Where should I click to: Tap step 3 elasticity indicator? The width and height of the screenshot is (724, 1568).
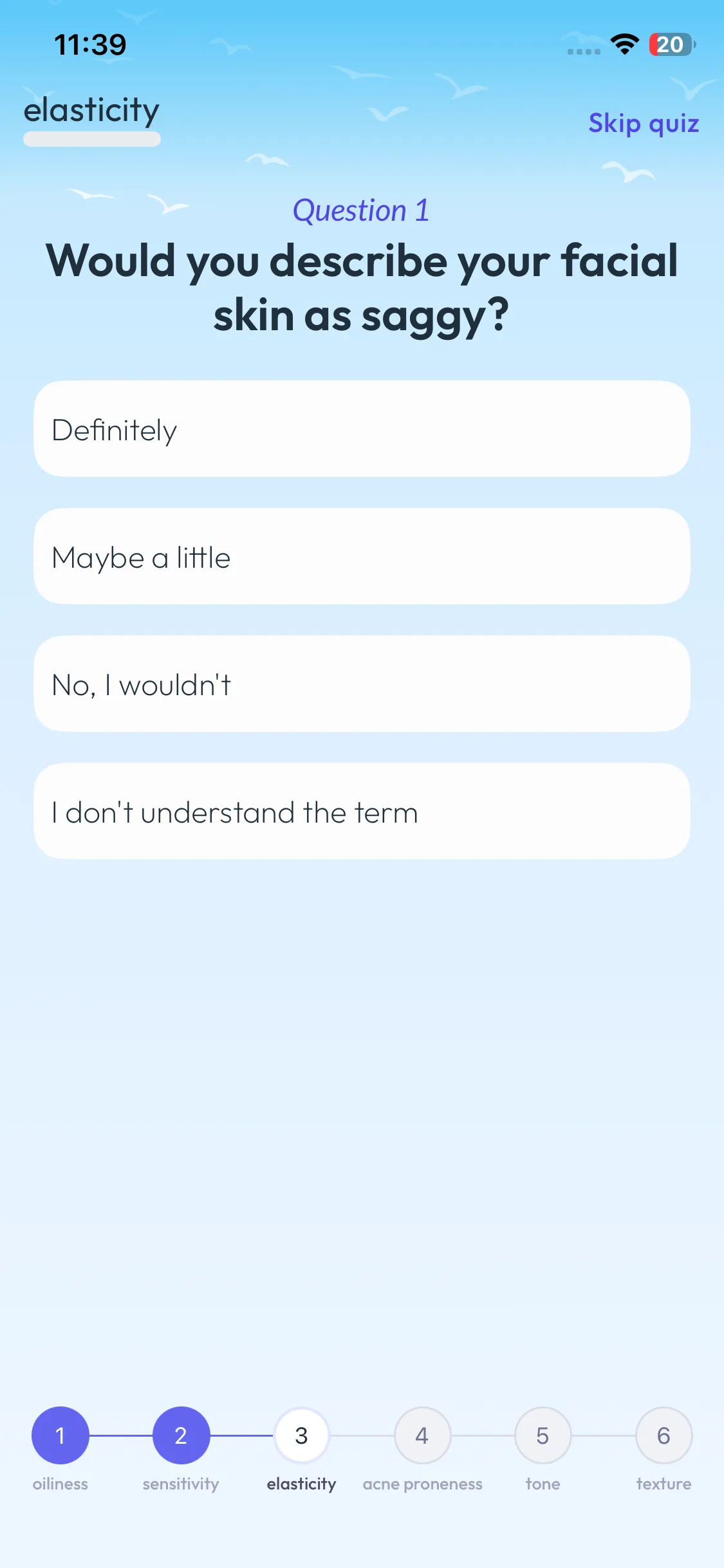click(x=301, y=1435)
